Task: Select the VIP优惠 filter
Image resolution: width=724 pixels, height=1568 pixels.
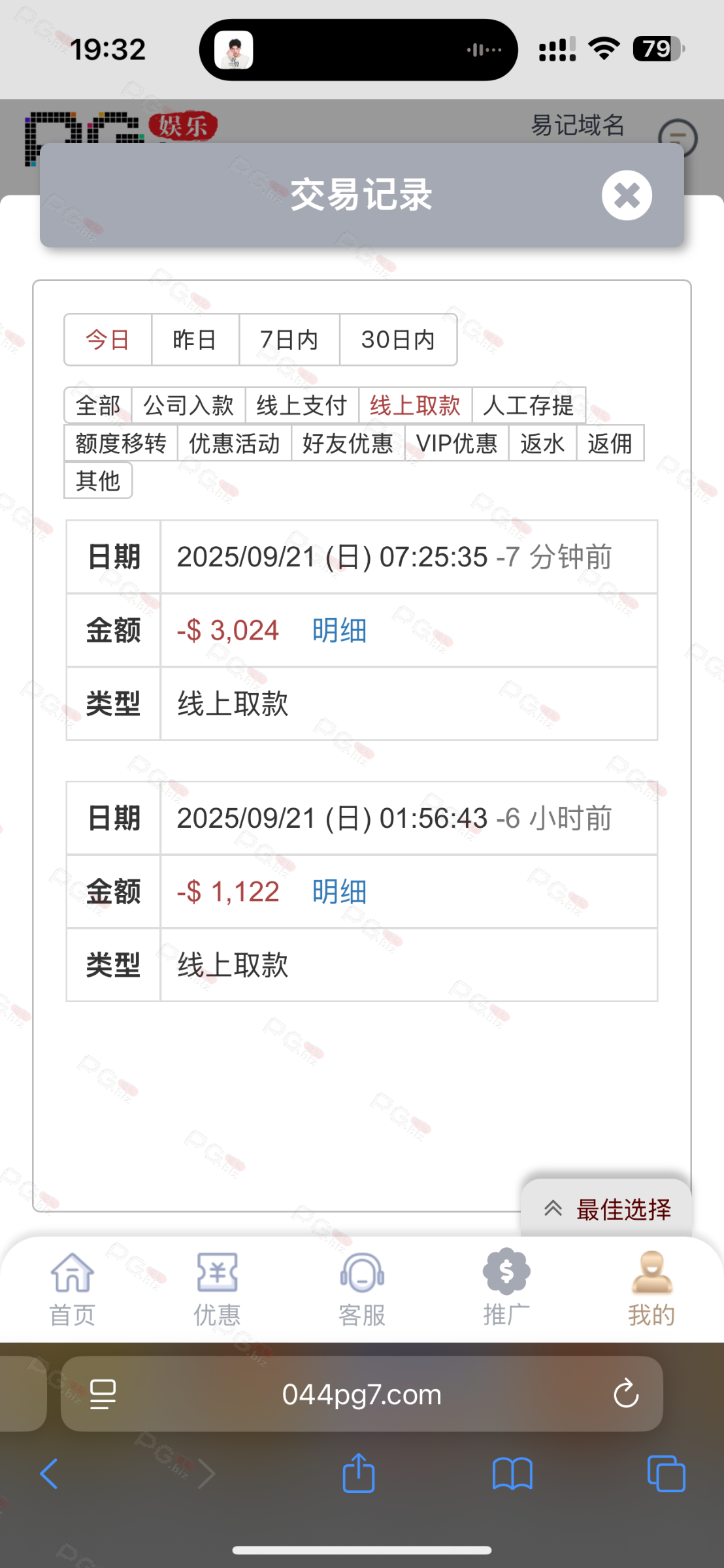Action: click(x=457, y=444)
